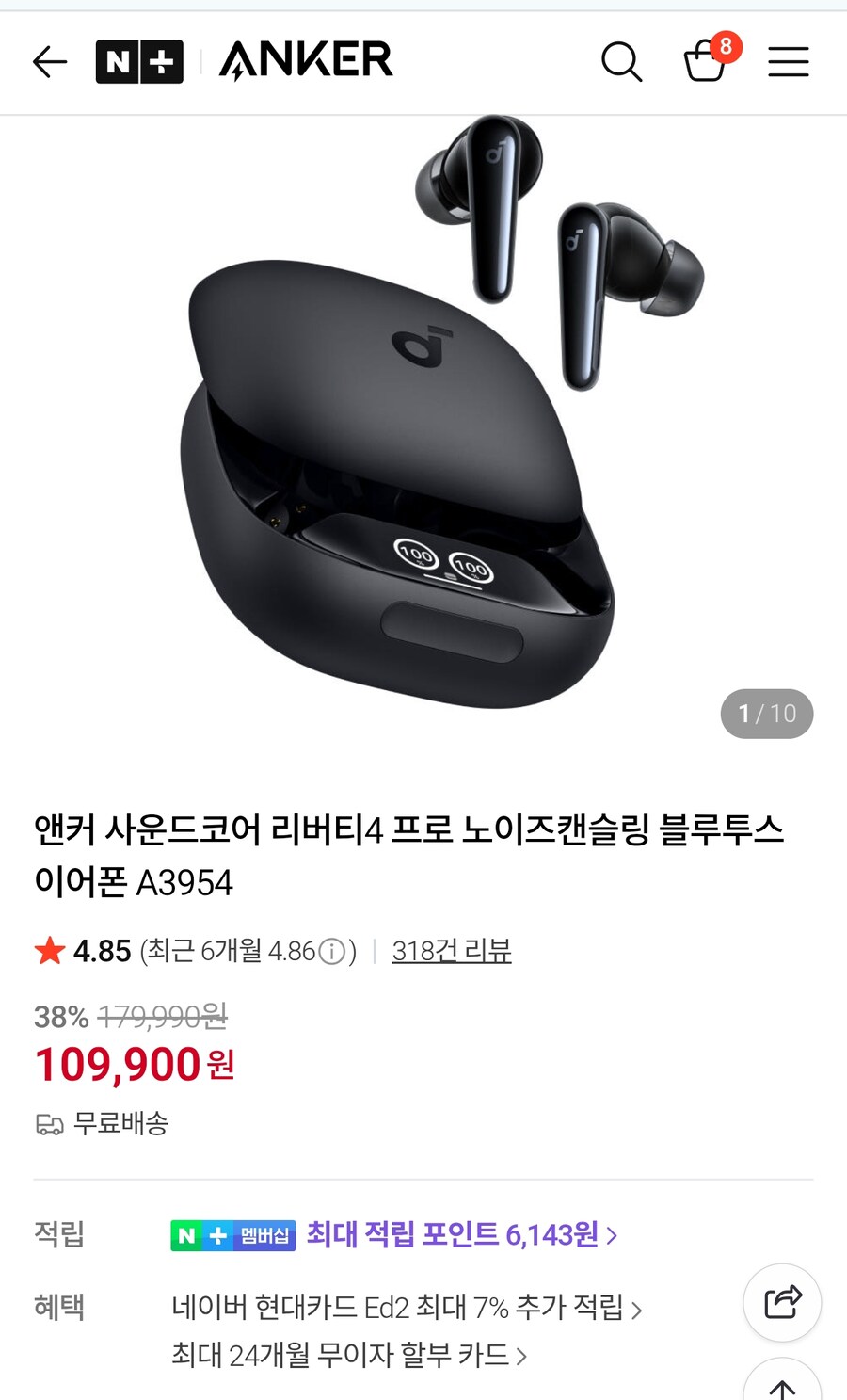The height and width of the screenshot is (1400, 847).
Task: Open the 318건 리뷰 reviews link
Action: tap(452, 951)
